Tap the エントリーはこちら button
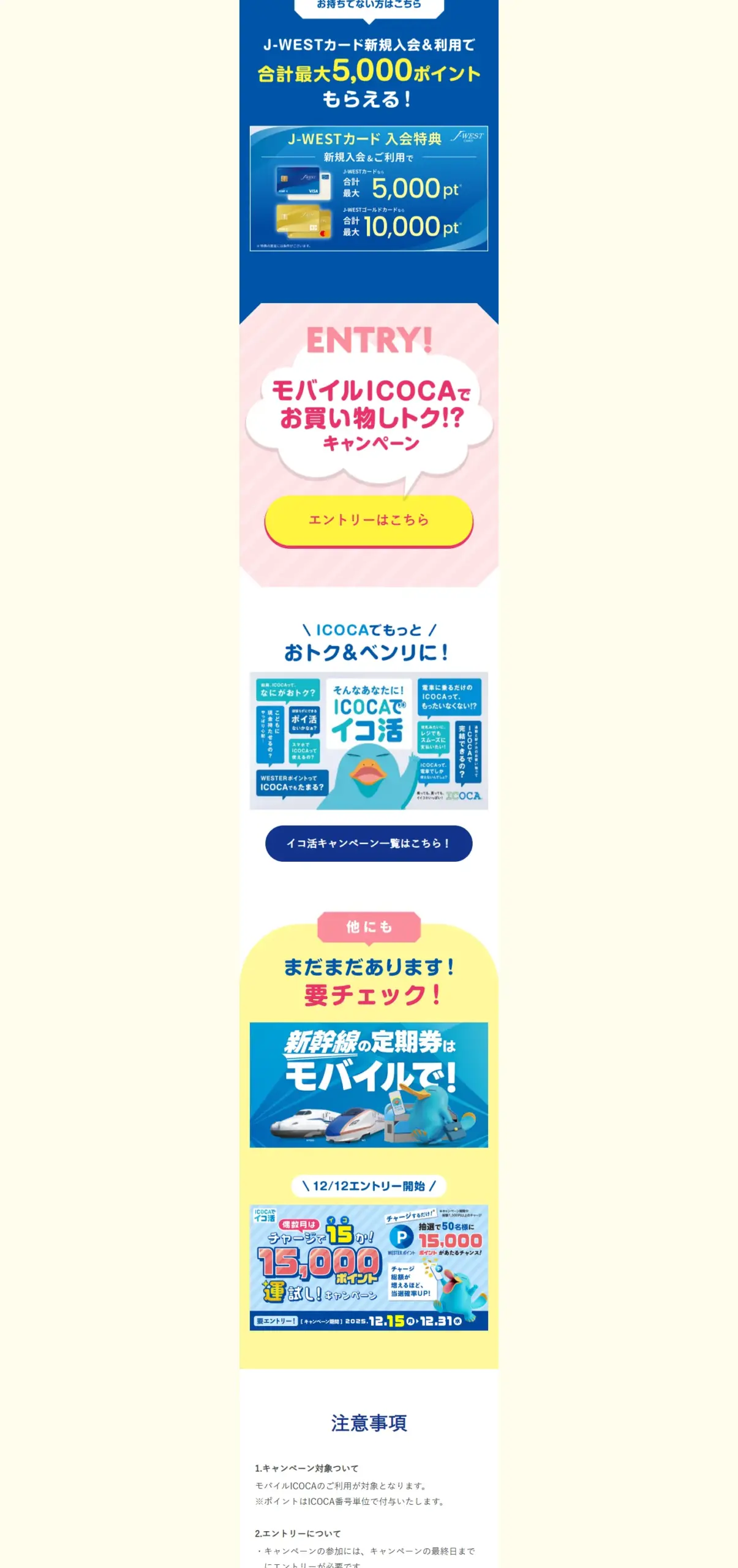 point(369,520)
